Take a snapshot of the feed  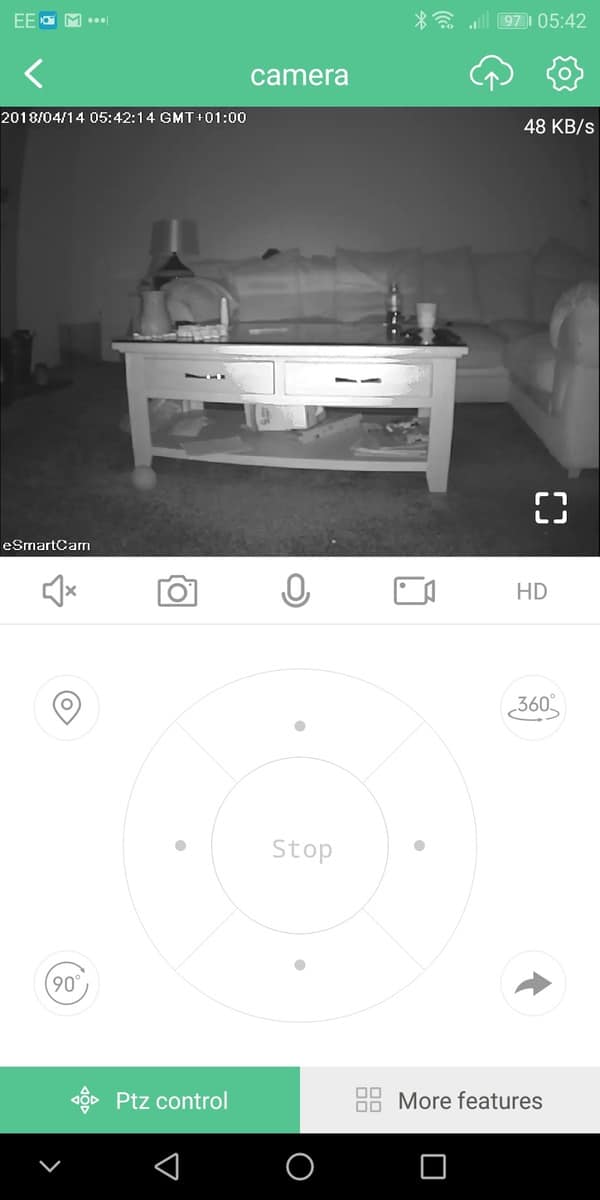[177, 592]
